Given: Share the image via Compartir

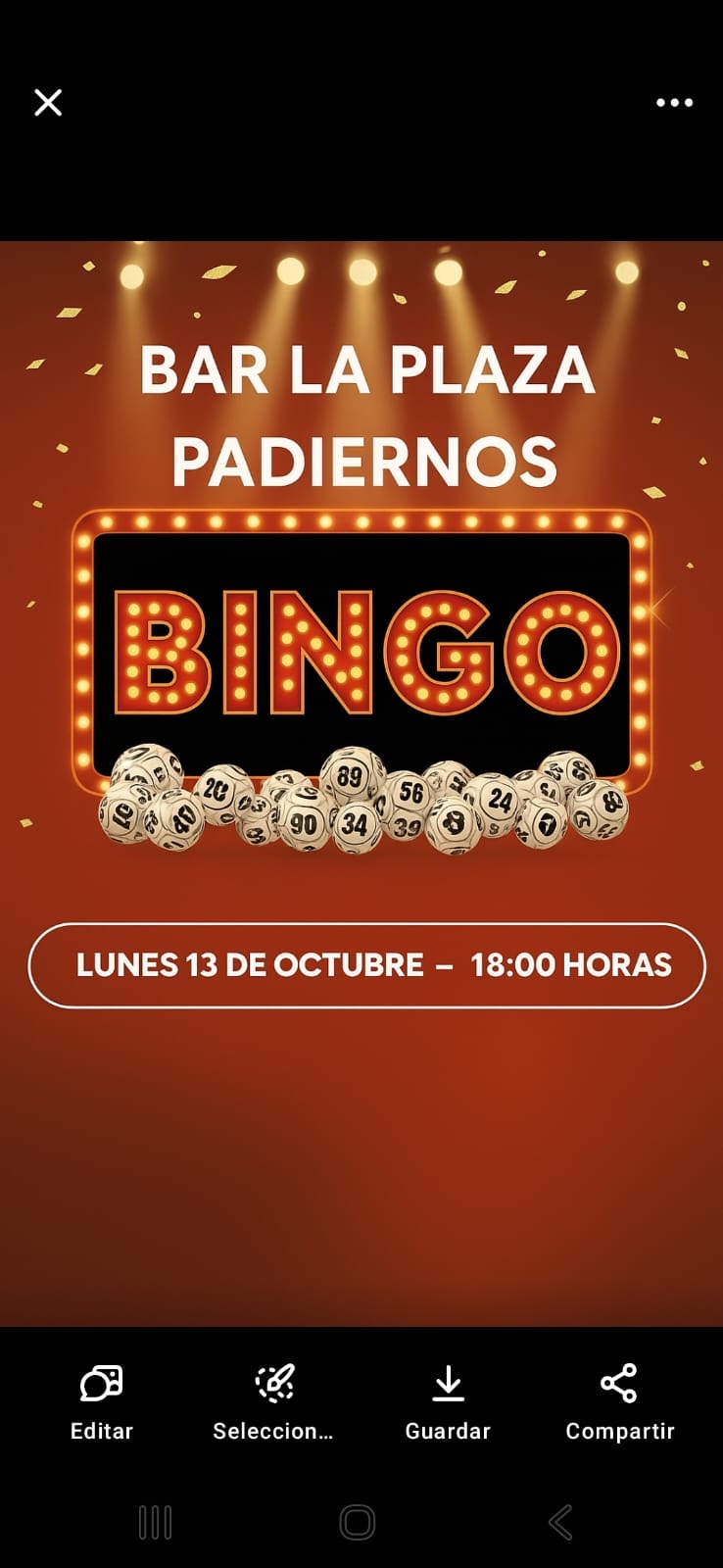Looking at the screenshot, I should [x=619, y=1401].
